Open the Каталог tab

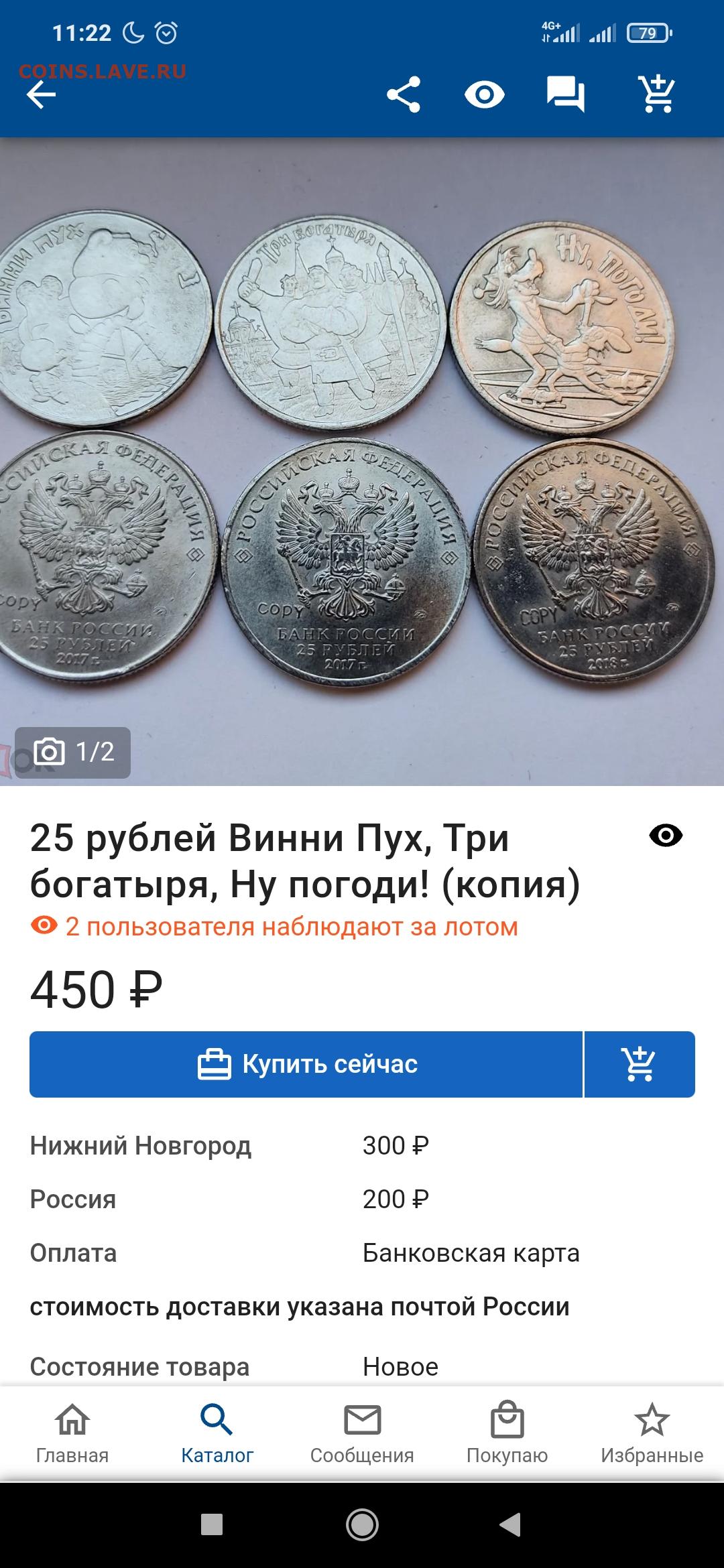tap(217, 1433)
